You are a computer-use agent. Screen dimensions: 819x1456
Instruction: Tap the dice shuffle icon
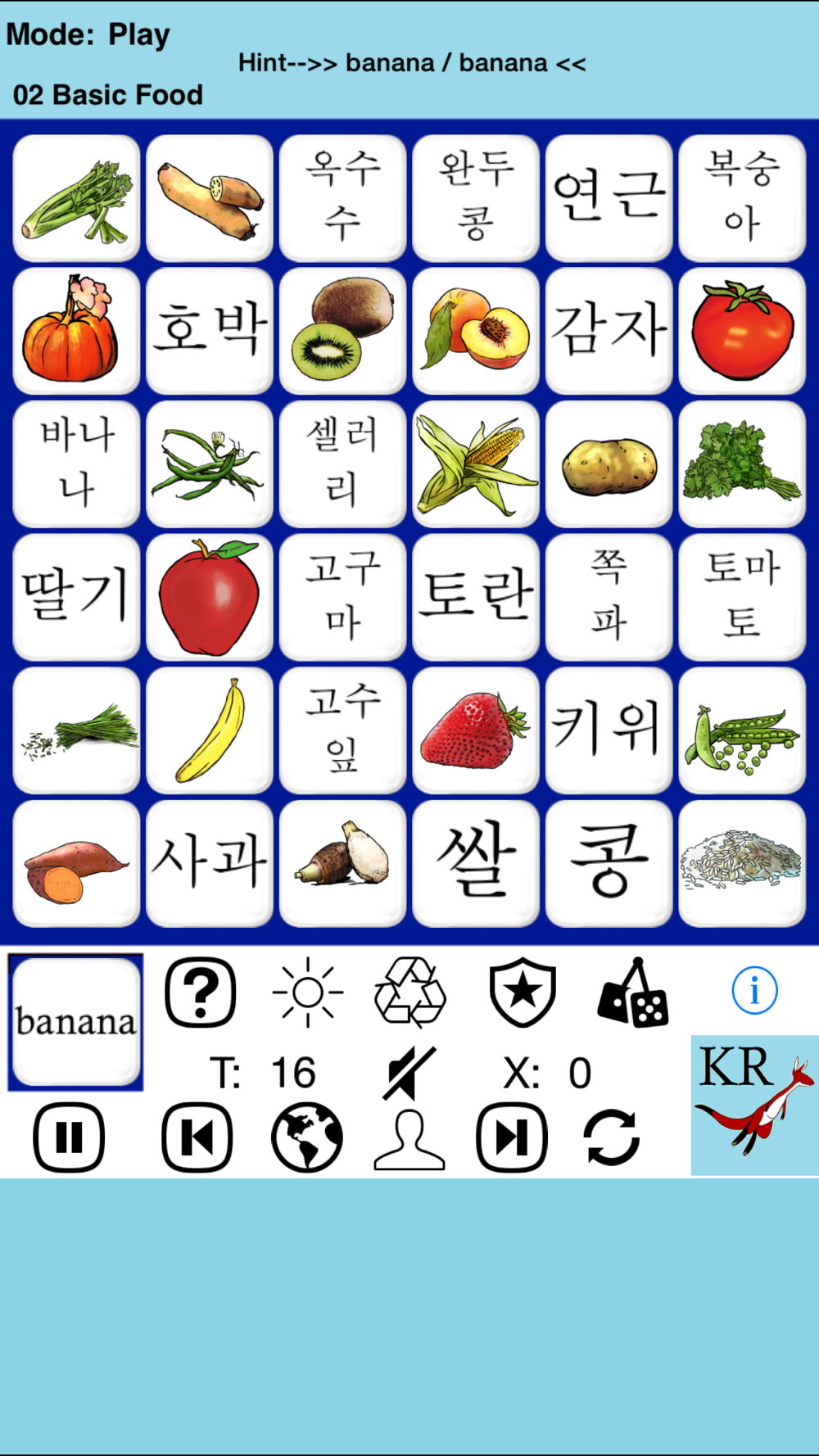[633, 993]
